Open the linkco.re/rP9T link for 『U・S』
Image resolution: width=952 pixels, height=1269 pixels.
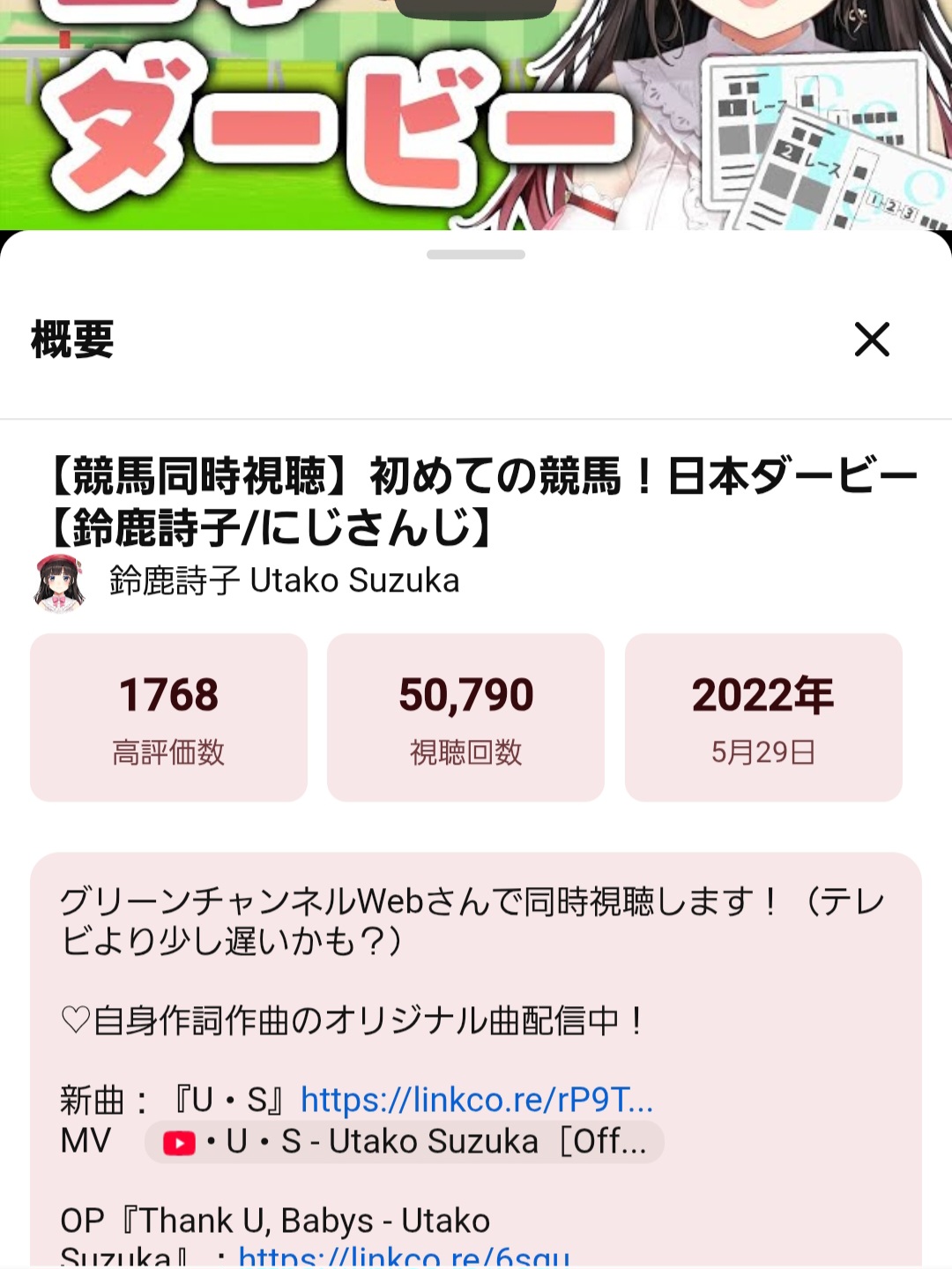(477, 1100)
